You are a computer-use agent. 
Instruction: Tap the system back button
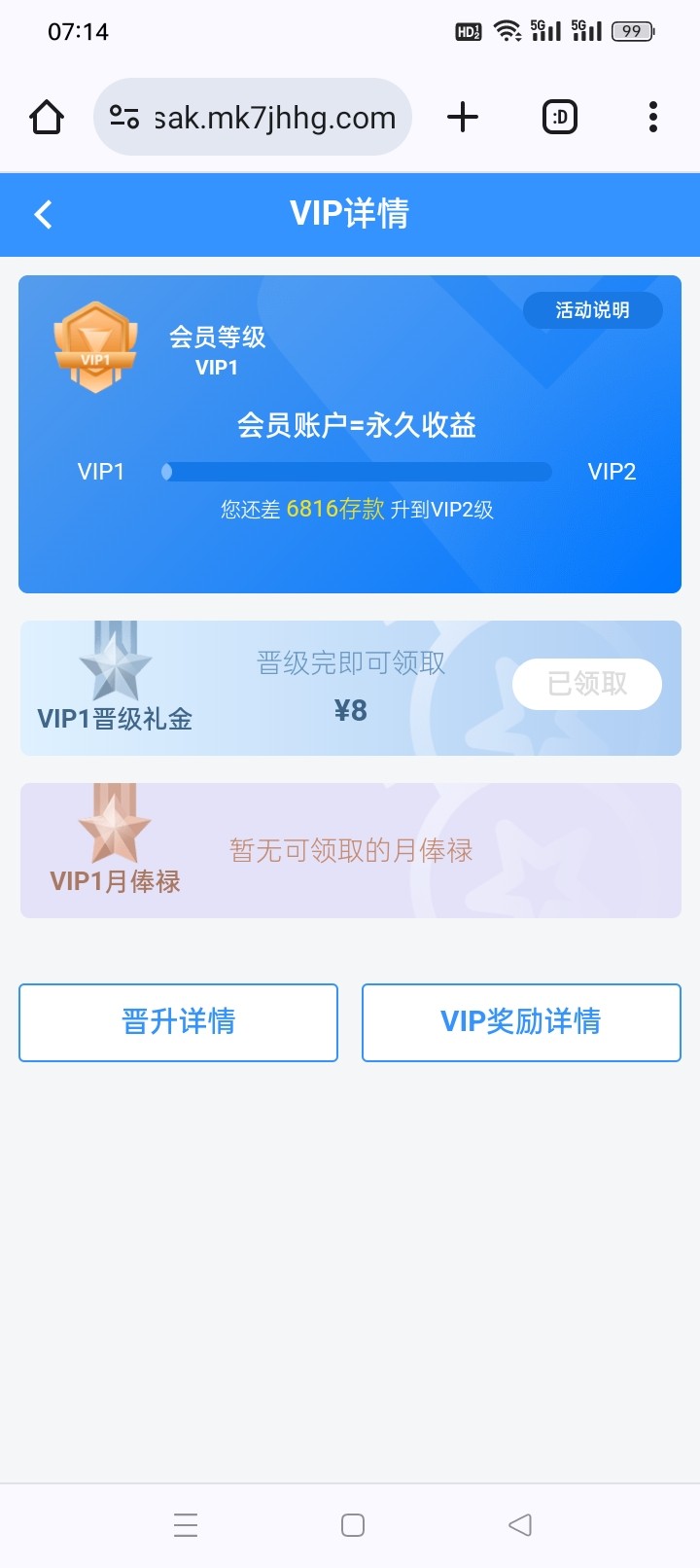click(x=520, y=1524)
